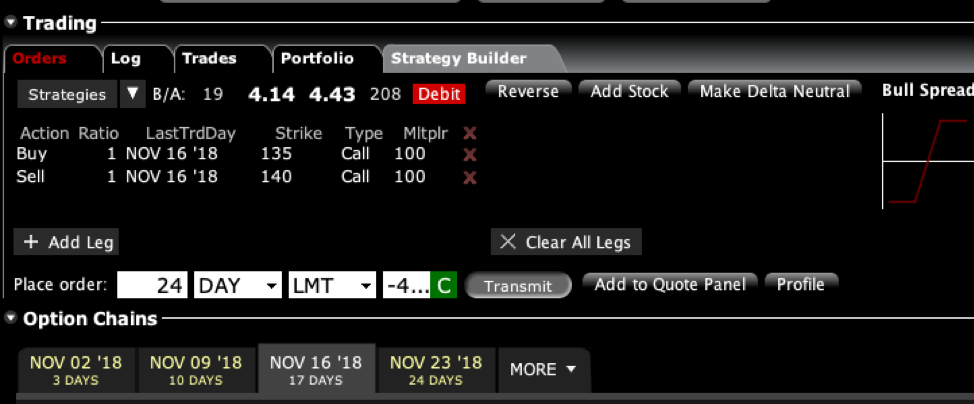Add a new leg
This screenshot has width=974, height=404.
click(x=67, y=242)
